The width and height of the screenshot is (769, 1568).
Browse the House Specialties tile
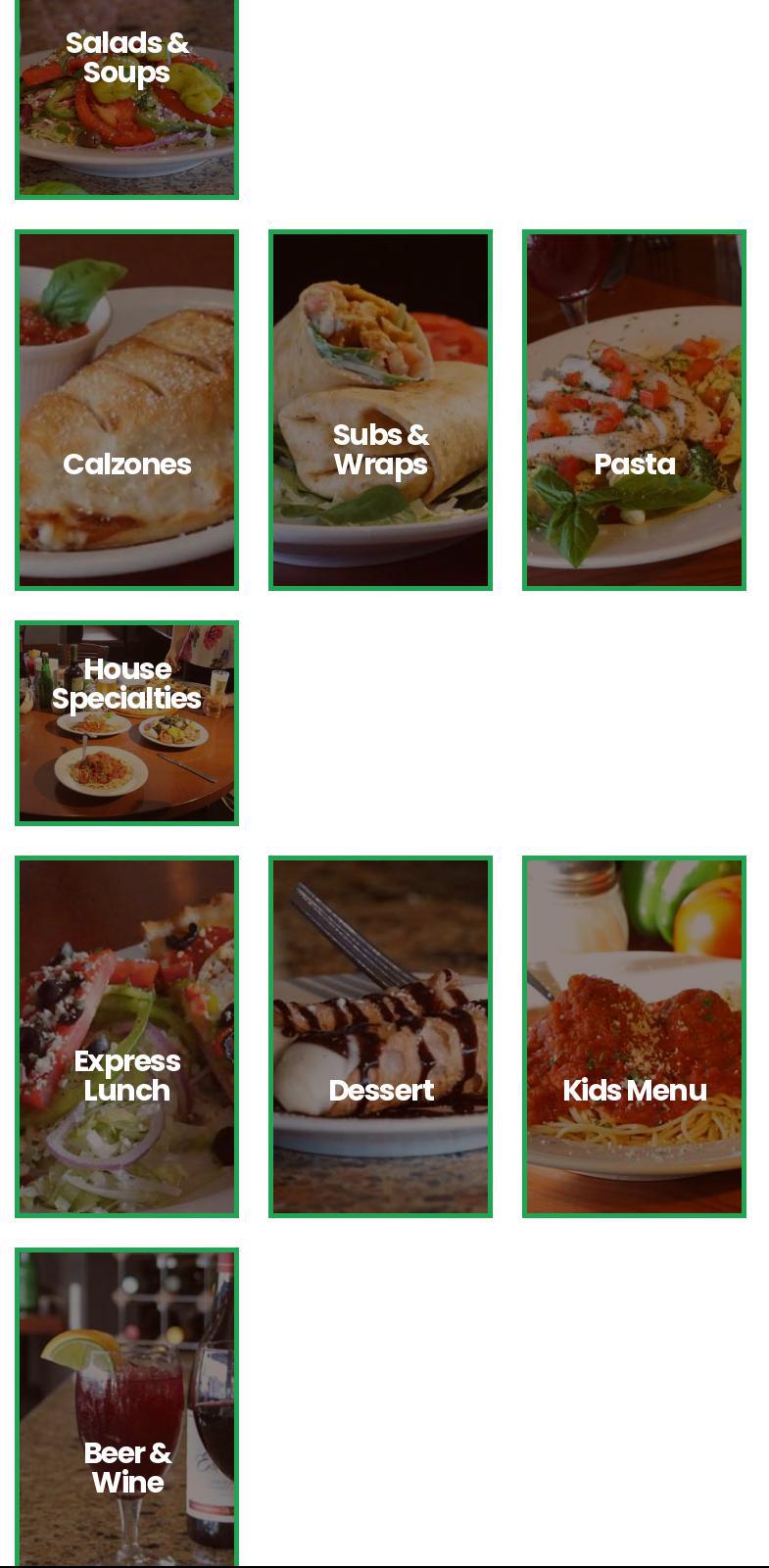tap(126, 723)
